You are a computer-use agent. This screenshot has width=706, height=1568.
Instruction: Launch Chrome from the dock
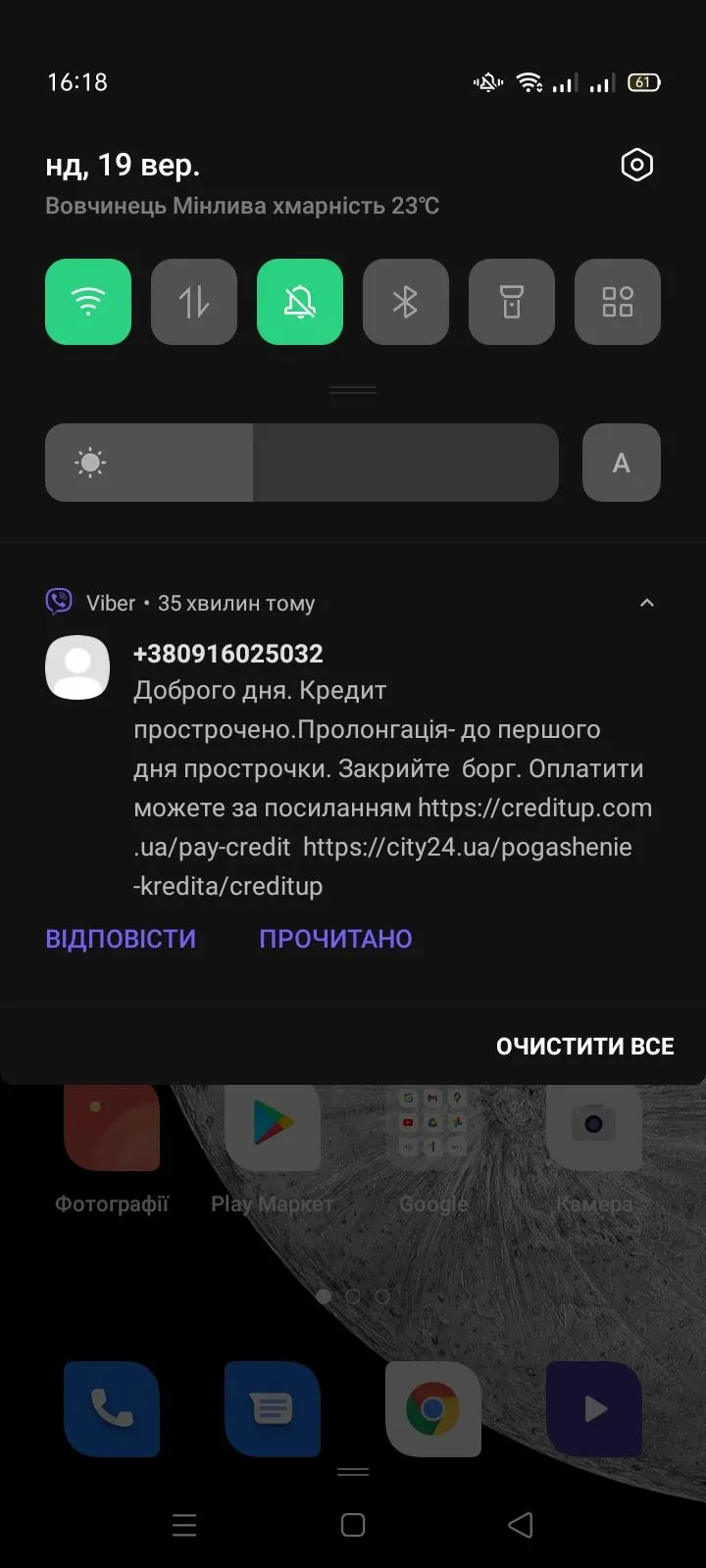click(433, 1409)
